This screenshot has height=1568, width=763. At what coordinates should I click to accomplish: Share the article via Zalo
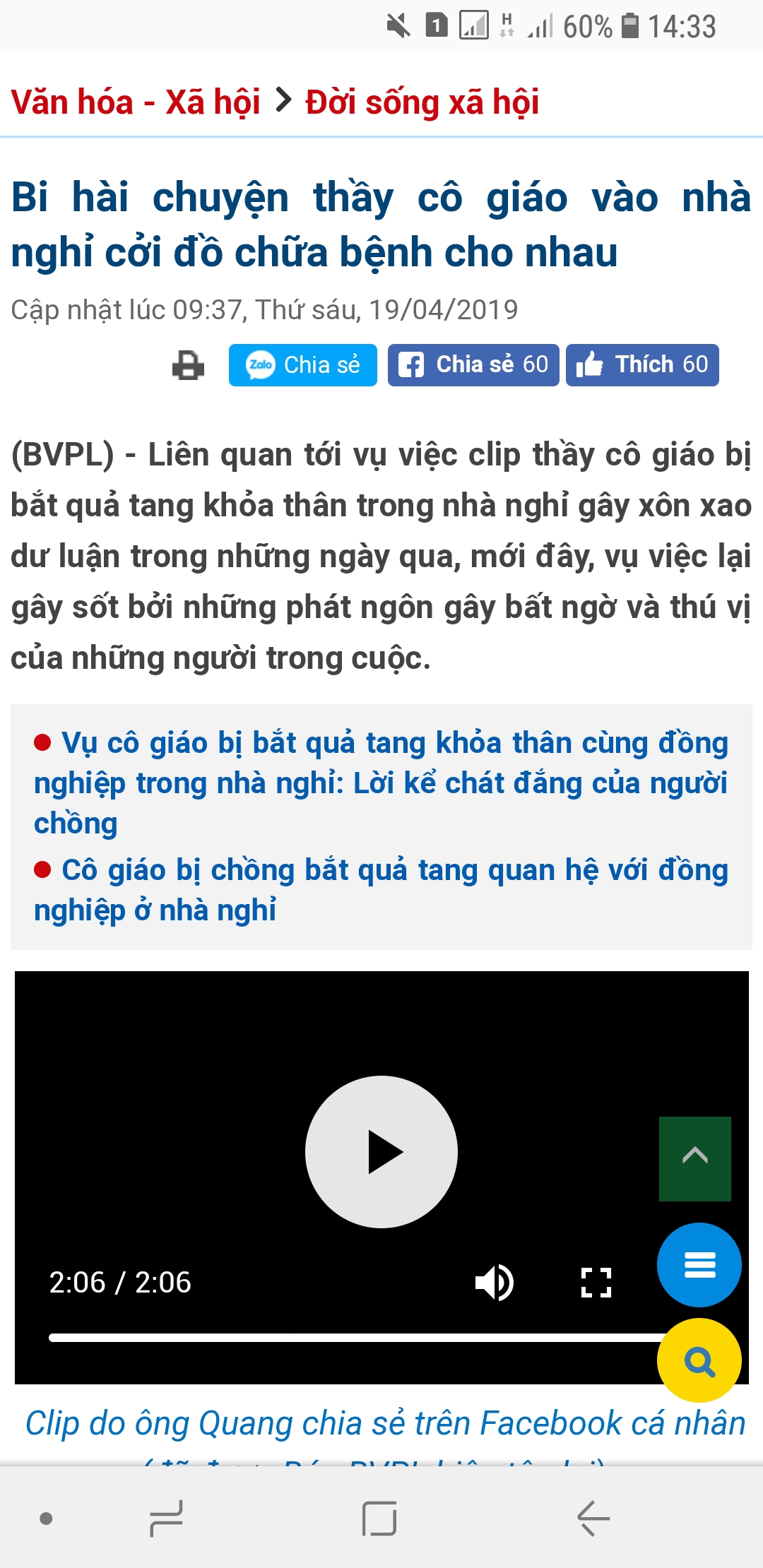[302, 365]
